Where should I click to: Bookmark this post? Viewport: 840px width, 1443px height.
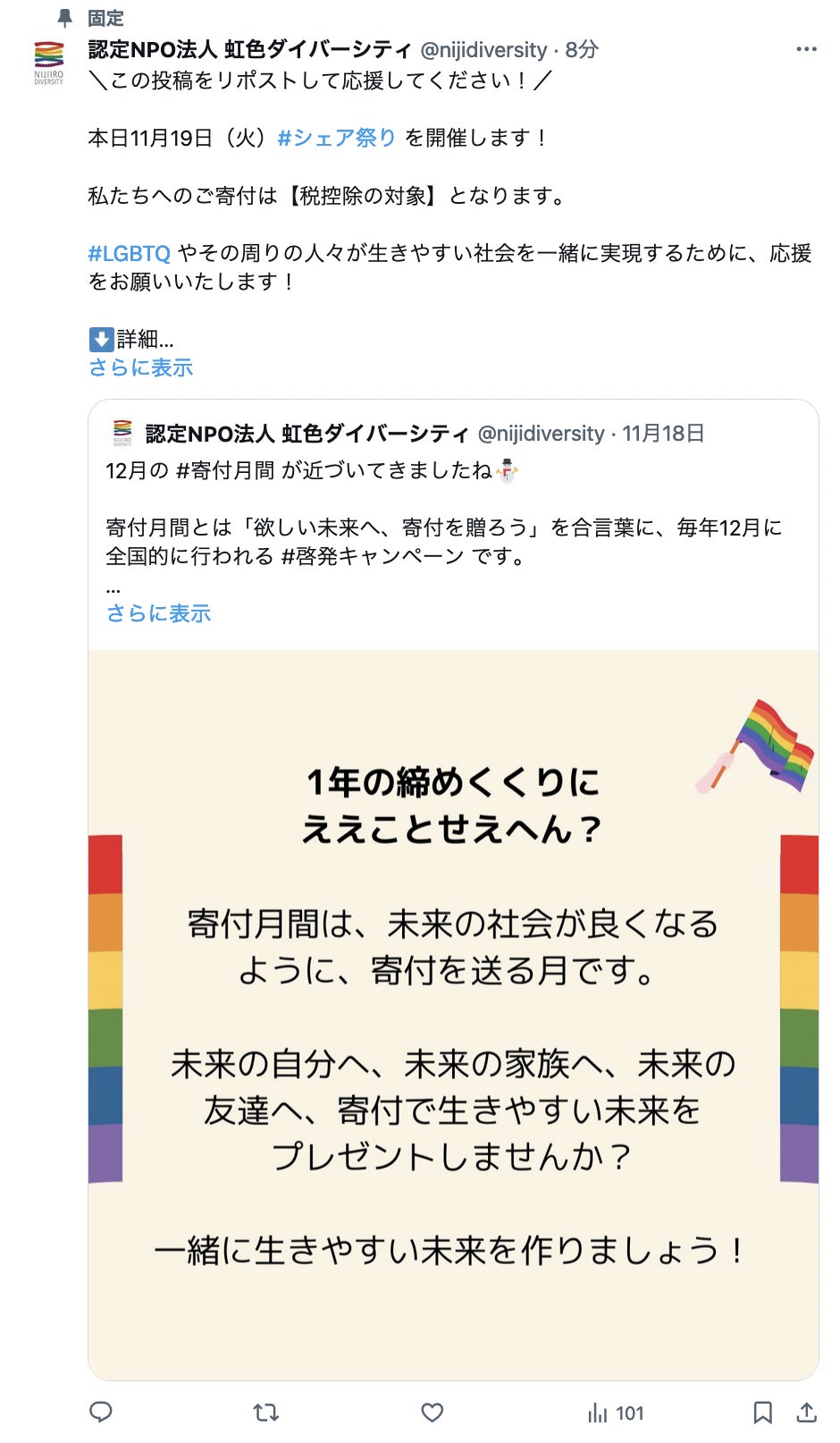point(762,1412)
